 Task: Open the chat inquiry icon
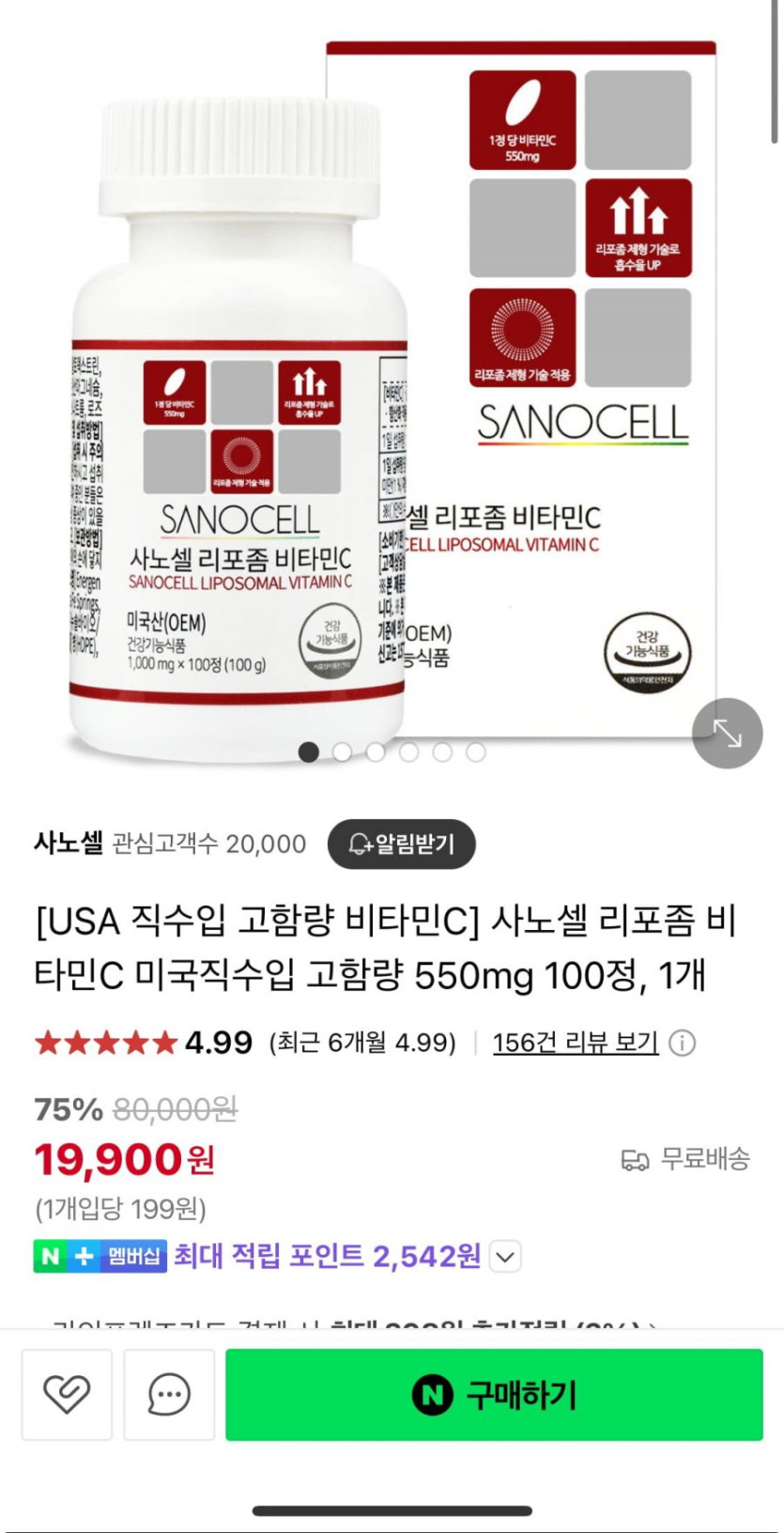pyautogui.click(x=169, y=1394)
